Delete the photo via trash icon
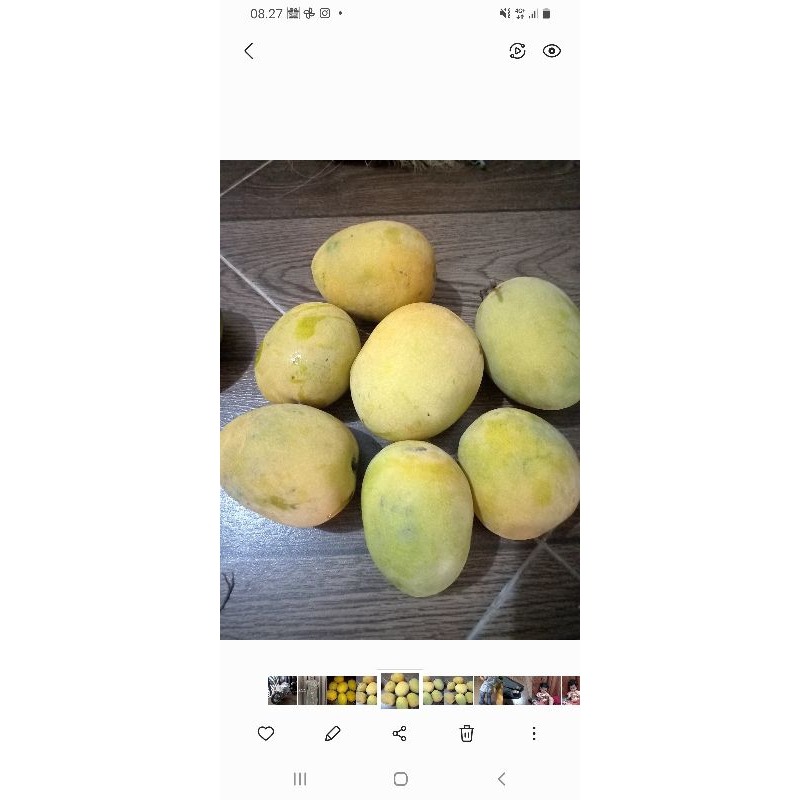800x800 pixels. [467, 734]
